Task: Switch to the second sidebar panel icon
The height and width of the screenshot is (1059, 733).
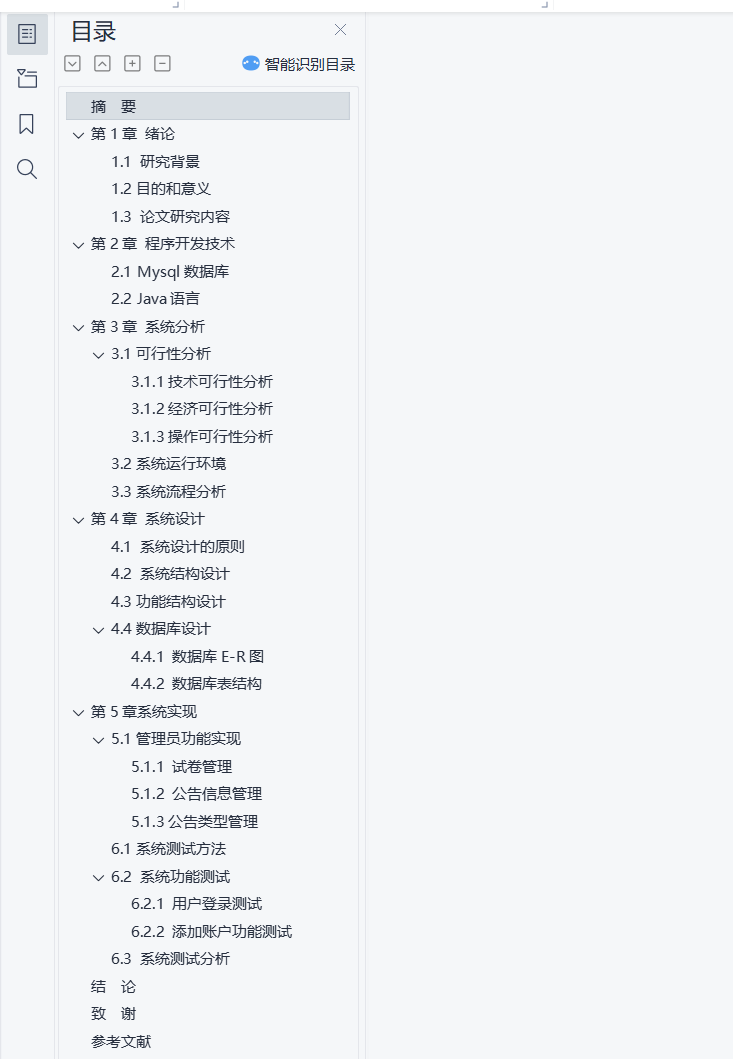Action: click(x=27, y=79)
